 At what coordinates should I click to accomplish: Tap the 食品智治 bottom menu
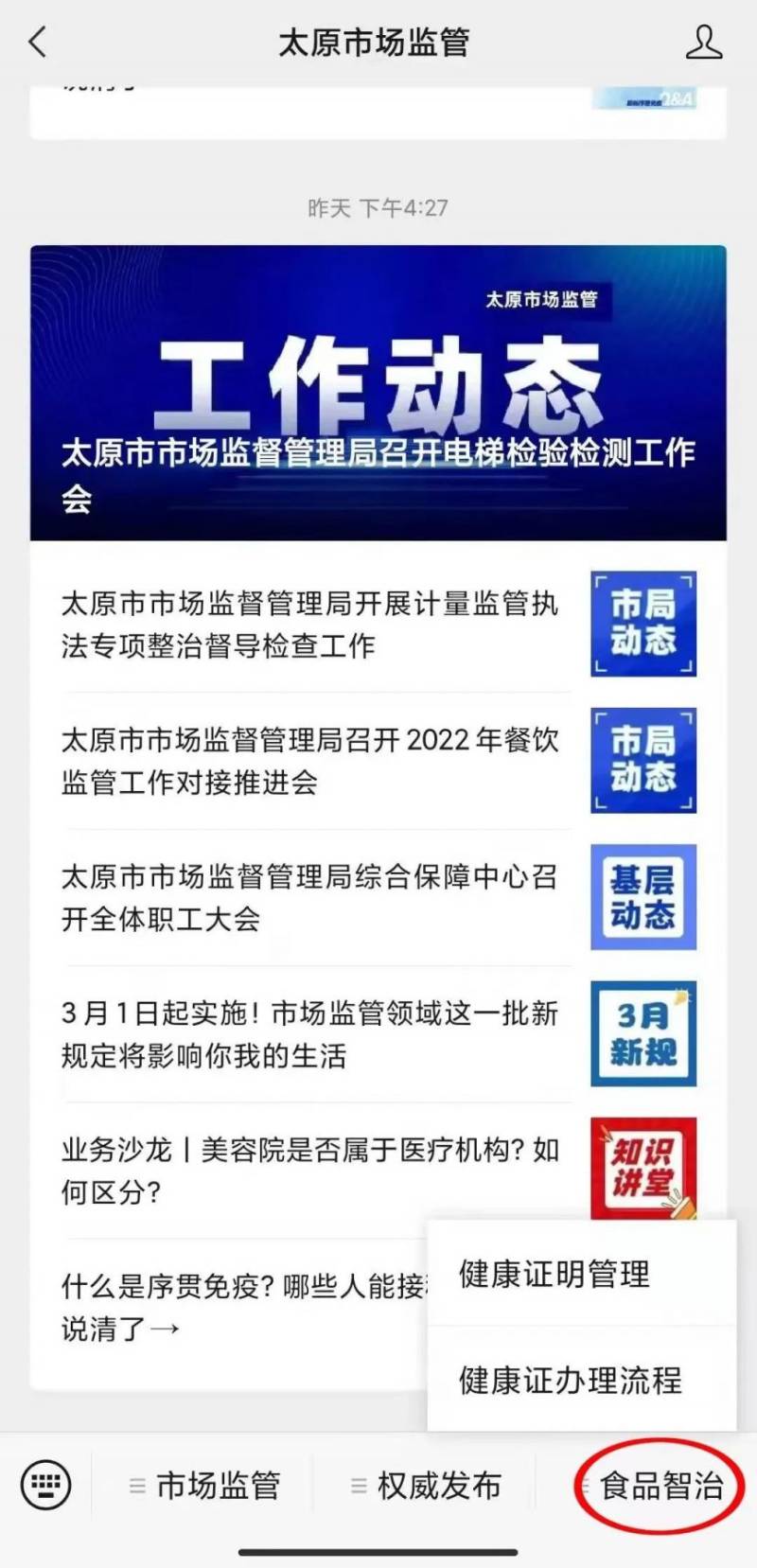point(661,1486)
